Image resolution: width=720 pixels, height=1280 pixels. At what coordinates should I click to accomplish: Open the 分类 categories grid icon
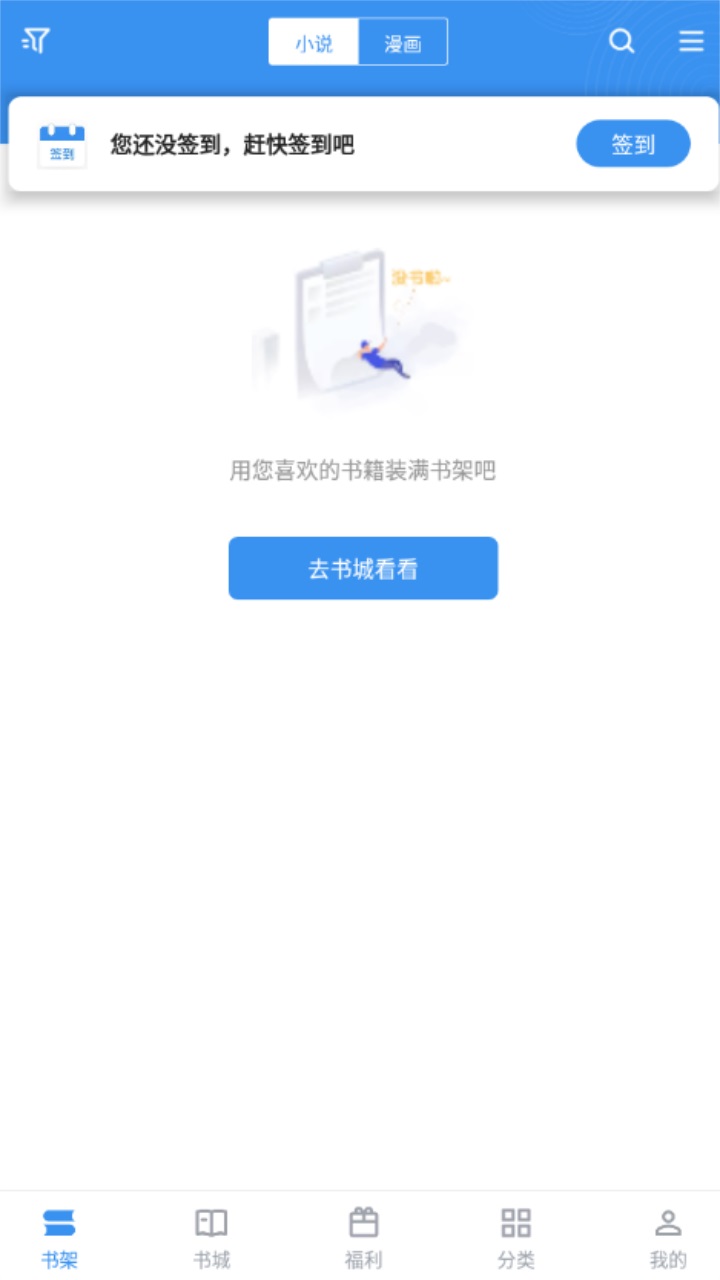click(x=516, y=1221)
